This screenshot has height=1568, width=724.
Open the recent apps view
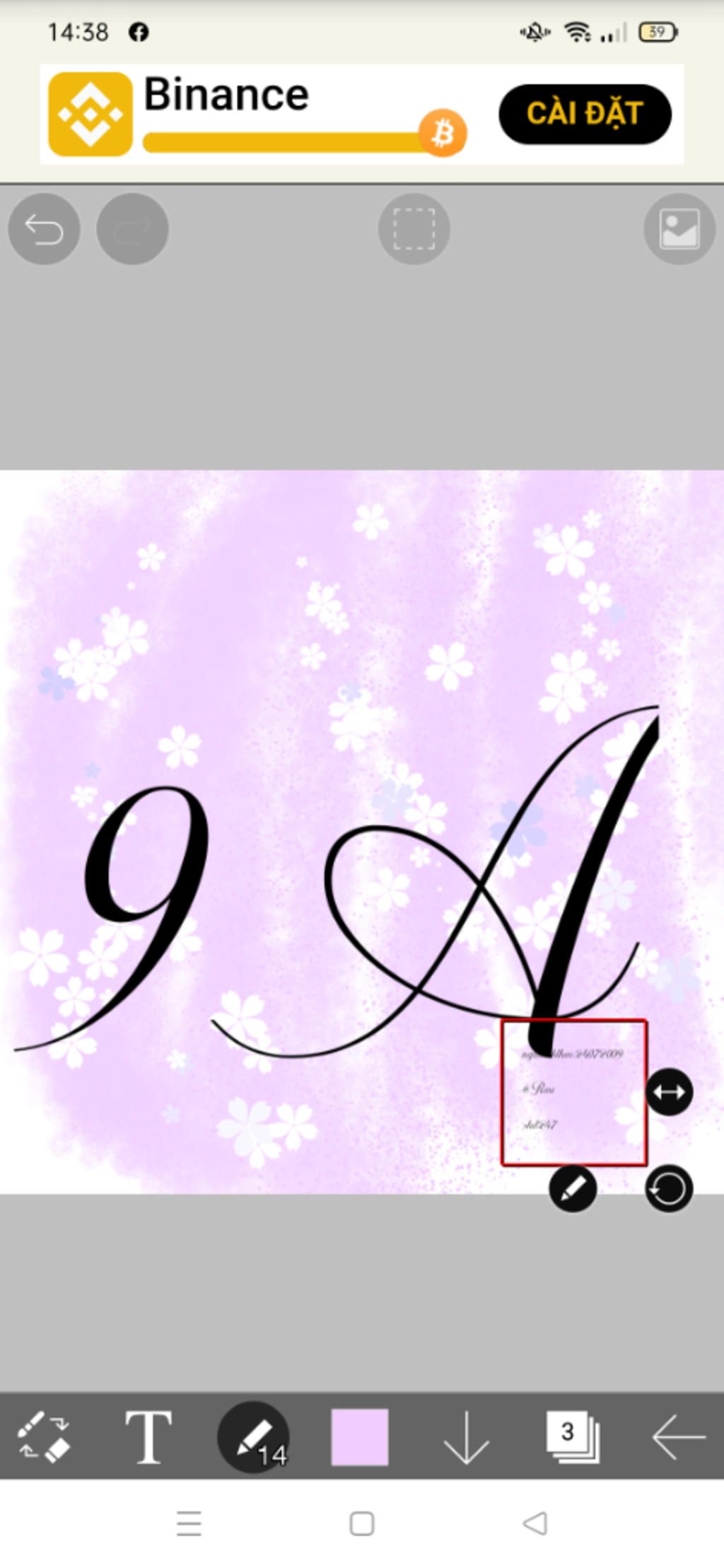[189, 1523]
